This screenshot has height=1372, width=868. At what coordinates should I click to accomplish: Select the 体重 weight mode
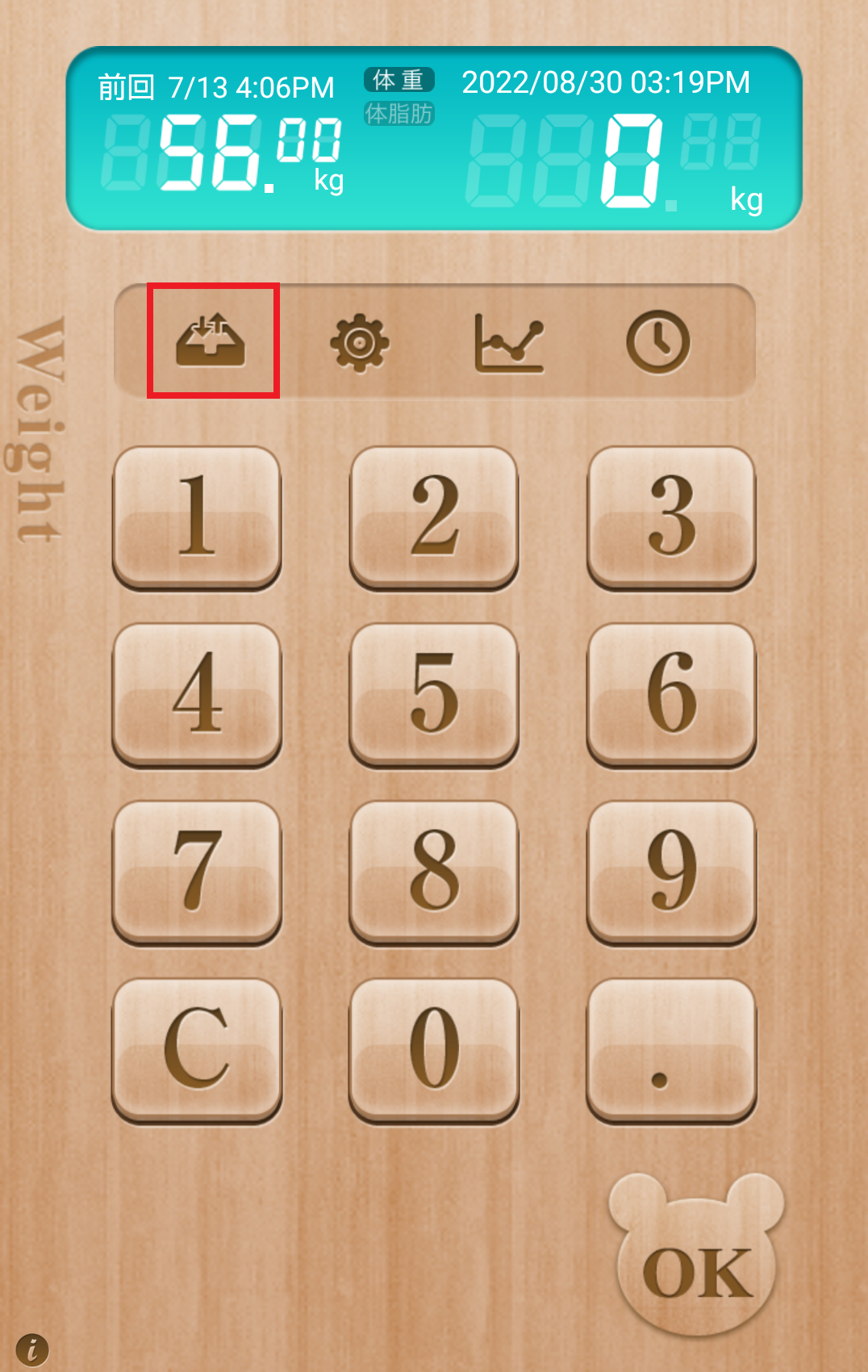tap(399, 80)
